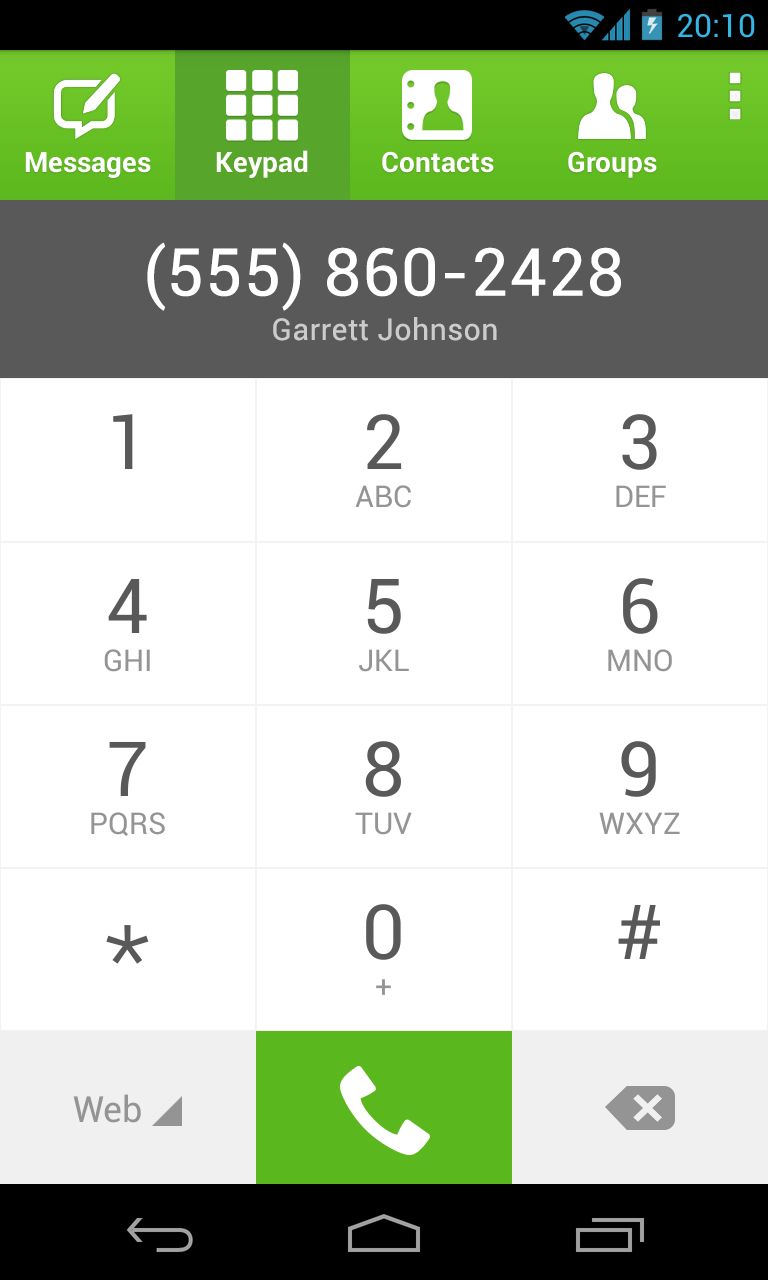The height and width of the screenshot is (1280, 768).
Task: Tap the 4 GHI key
Action: (127, 624)
